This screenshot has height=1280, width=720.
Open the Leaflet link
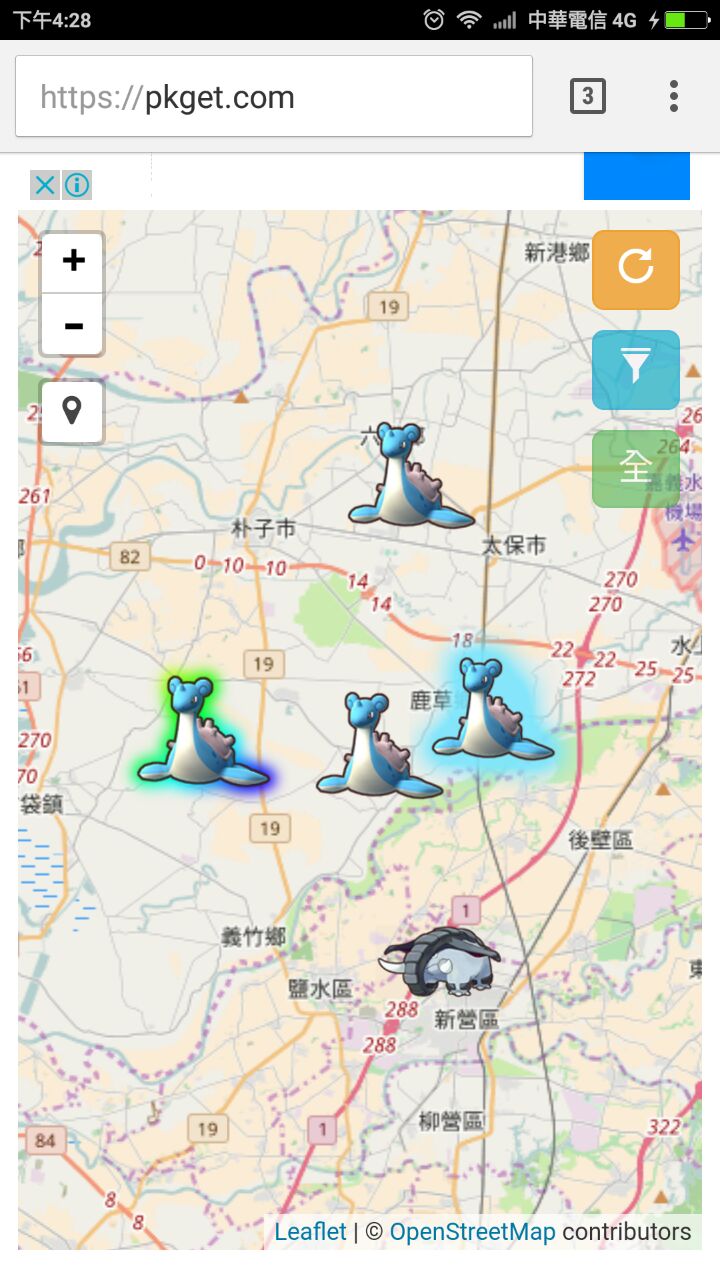coord(310,1232)
